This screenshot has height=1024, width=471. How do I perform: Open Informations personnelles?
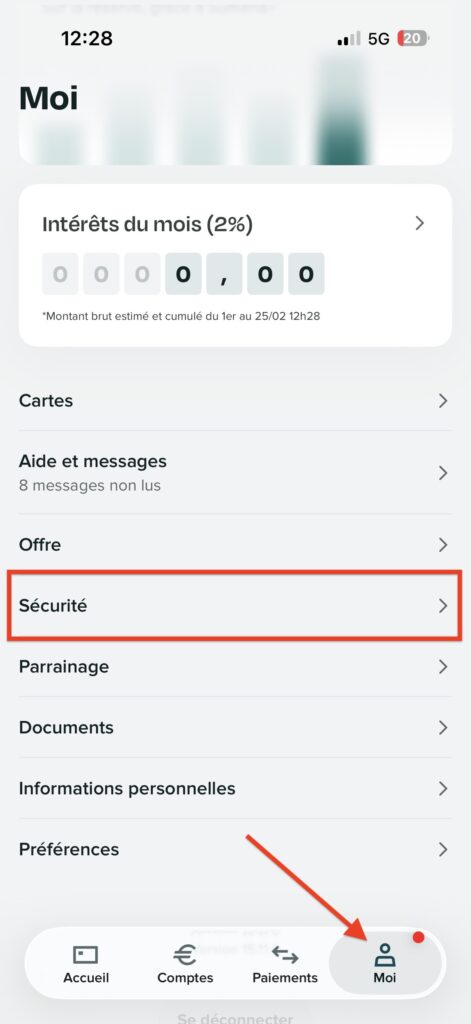click(x=235, y=788)
